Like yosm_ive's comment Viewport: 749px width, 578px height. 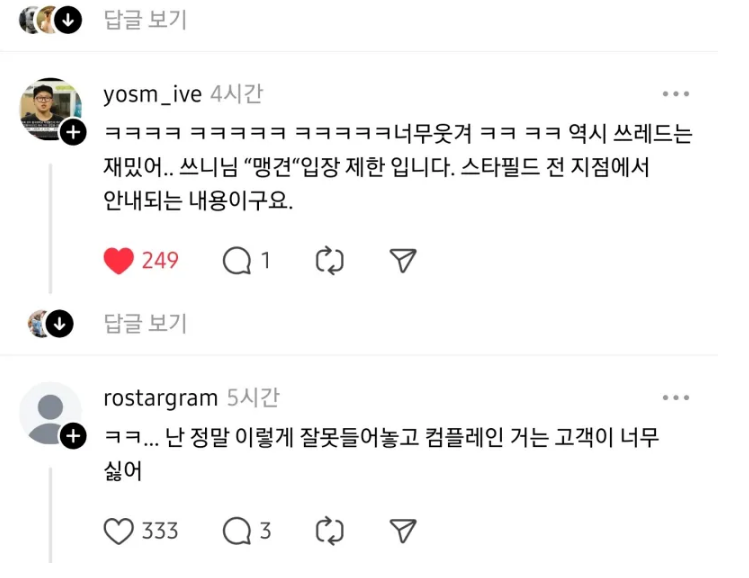click(x=119, y=261)
